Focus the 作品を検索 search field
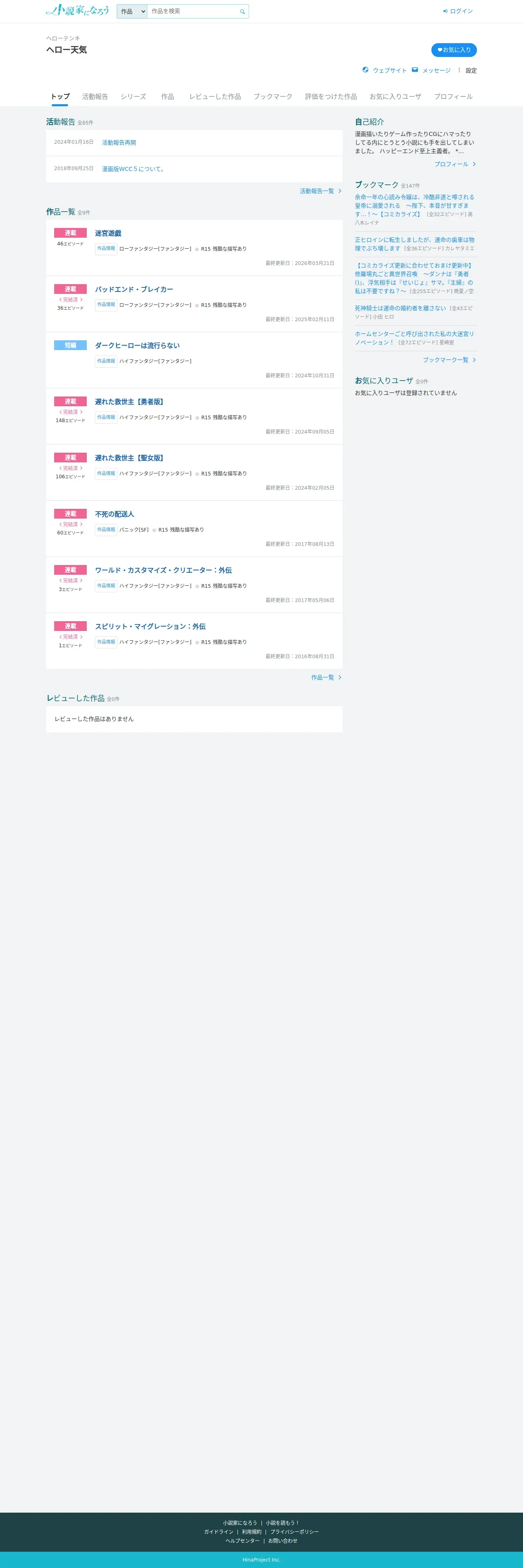The width and height of the screenshot is (523, 1568). [192, 11]
